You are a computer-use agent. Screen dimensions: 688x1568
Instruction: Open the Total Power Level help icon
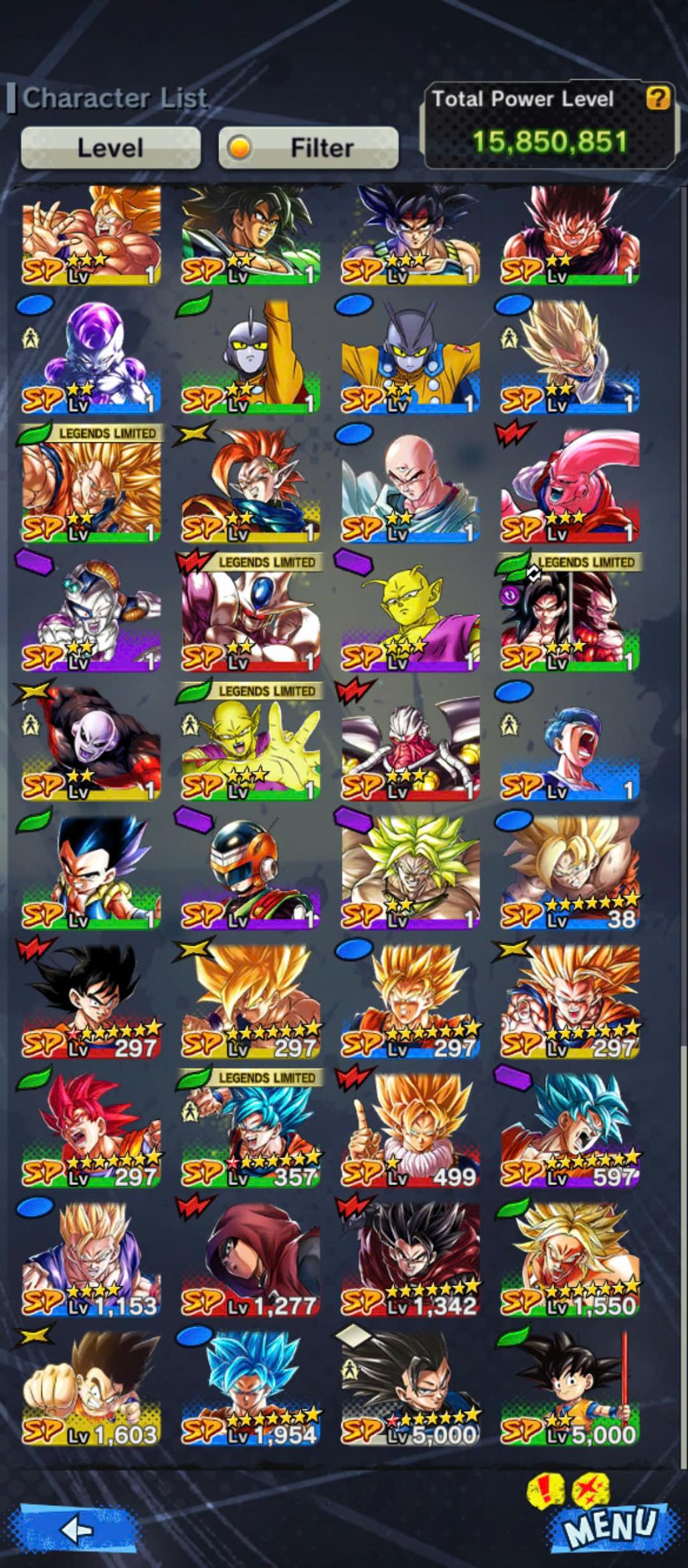pos(658,98)
